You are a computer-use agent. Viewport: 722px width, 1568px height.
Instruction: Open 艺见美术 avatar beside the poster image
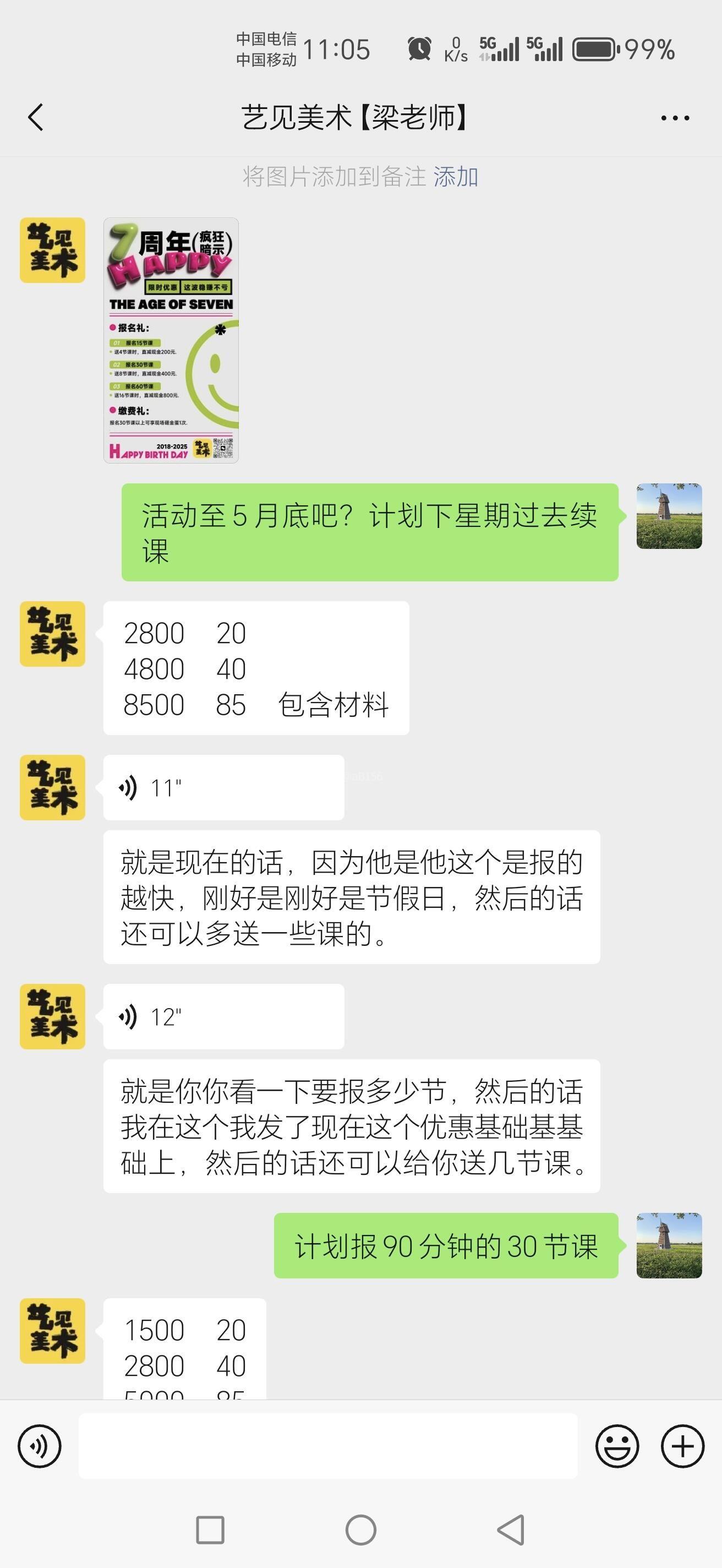[x=52, y=250]
